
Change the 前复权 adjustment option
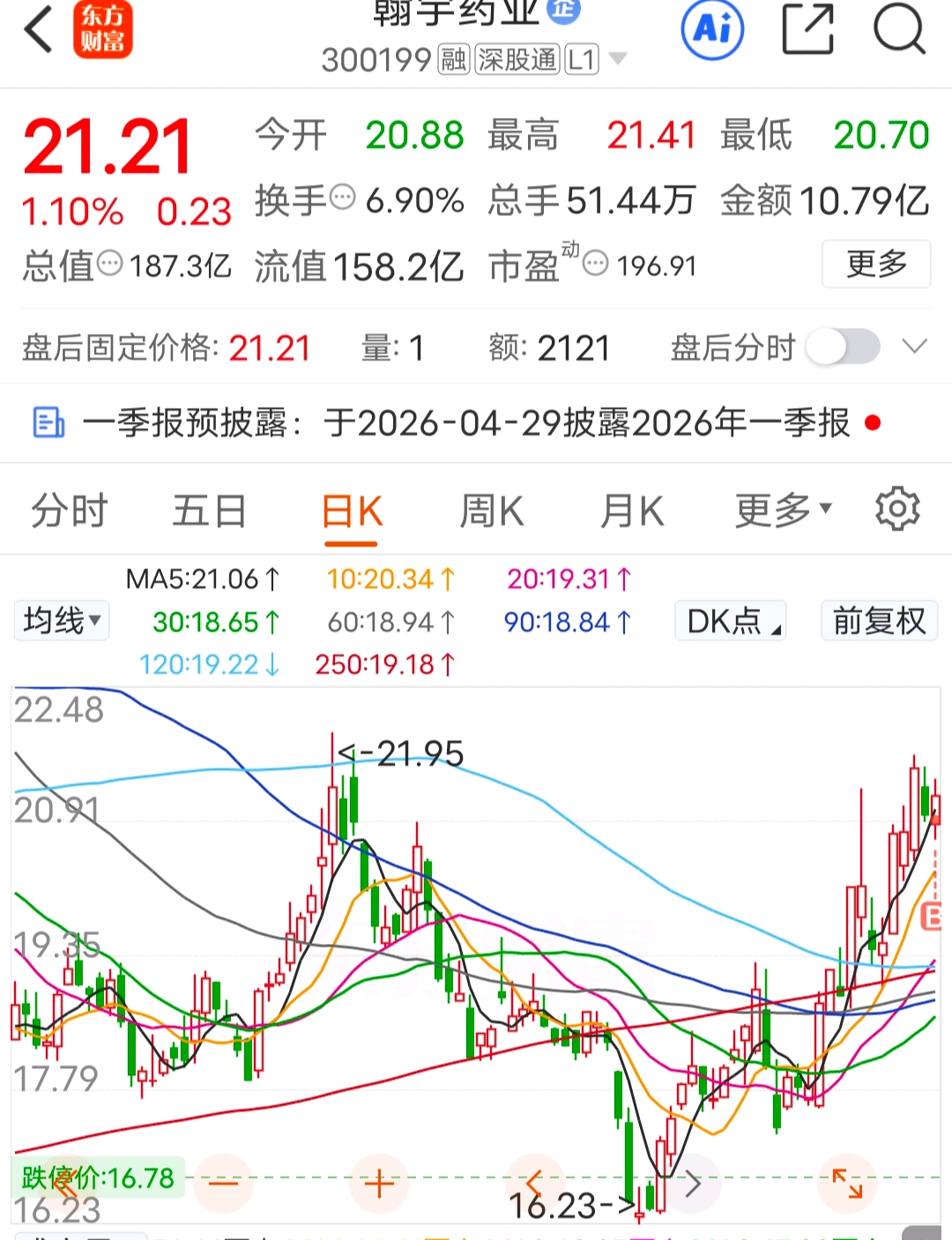coord(879,620)
